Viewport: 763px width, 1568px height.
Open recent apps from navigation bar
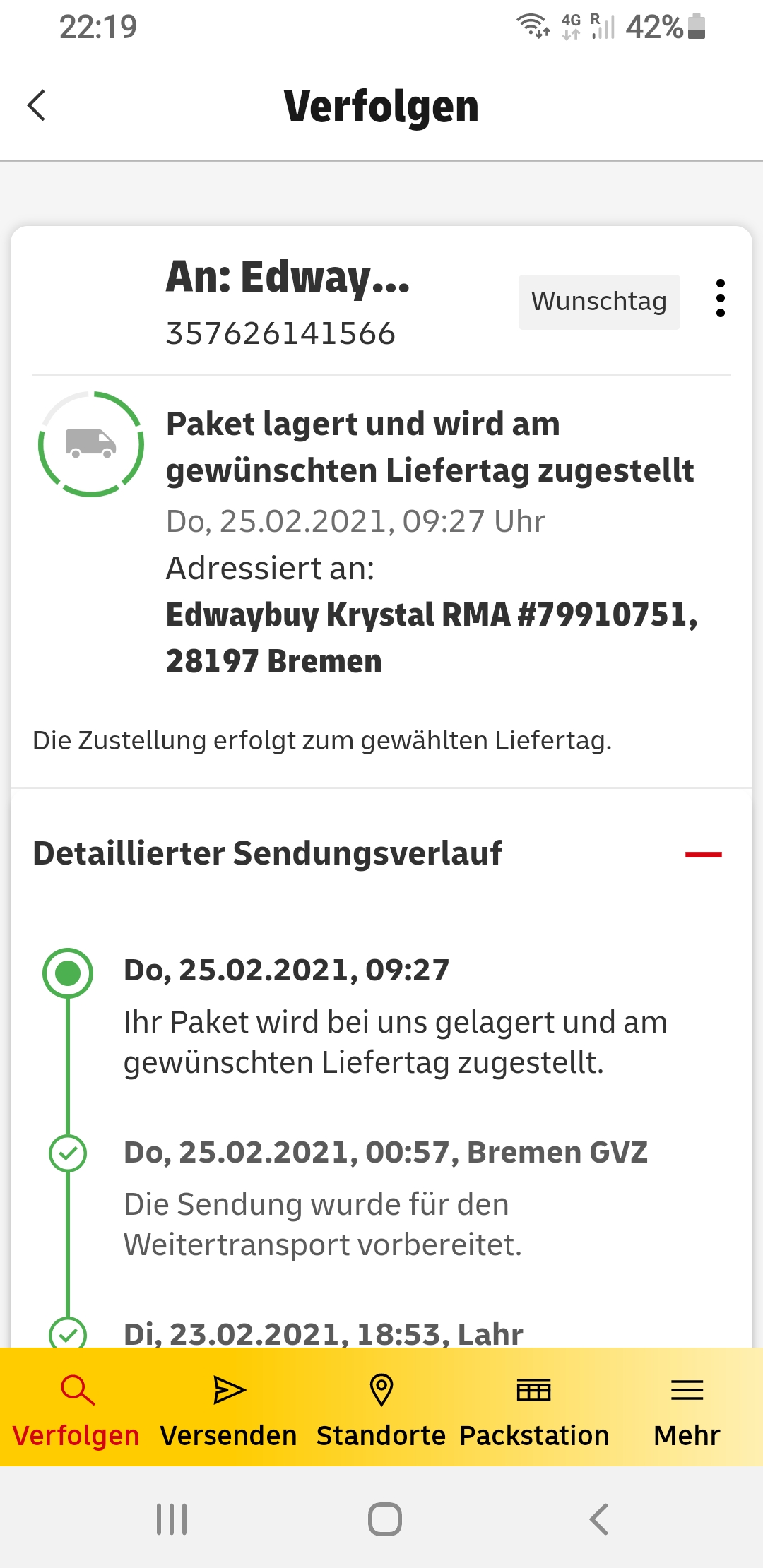click(x=172, y=1519)
